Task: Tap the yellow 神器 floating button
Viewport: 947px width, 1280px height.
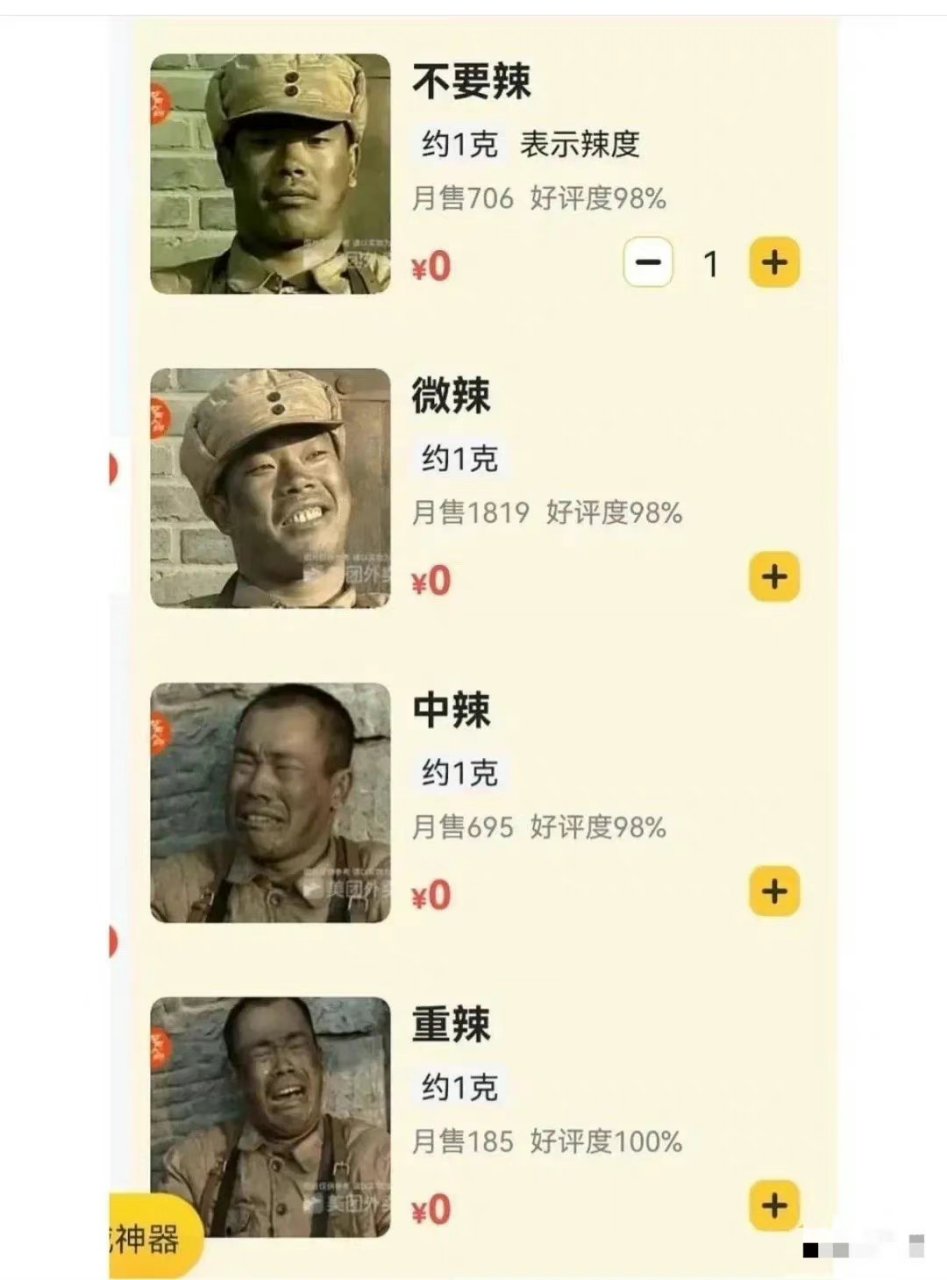Action: tap(152, 1240)
